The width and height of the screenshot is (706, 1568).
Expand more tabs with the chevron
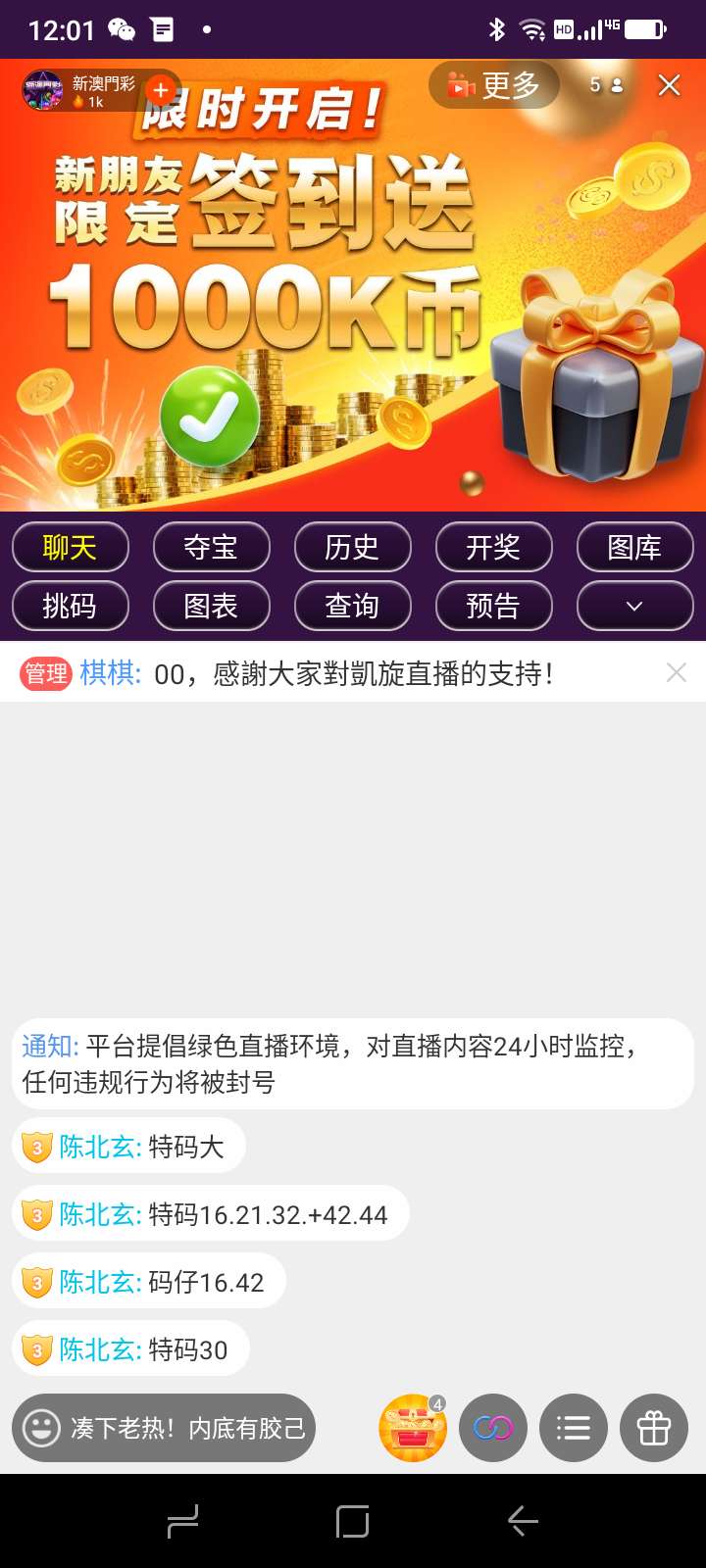click(x=634, y=606)
